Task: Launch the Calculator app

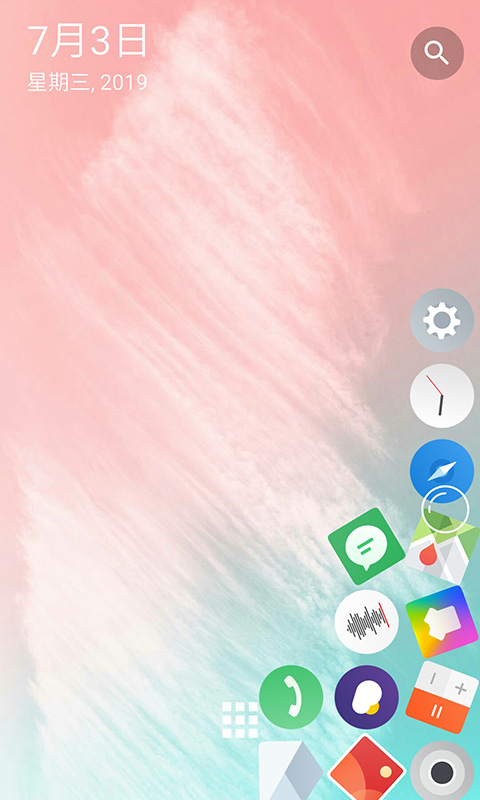Action: [442, 697]
